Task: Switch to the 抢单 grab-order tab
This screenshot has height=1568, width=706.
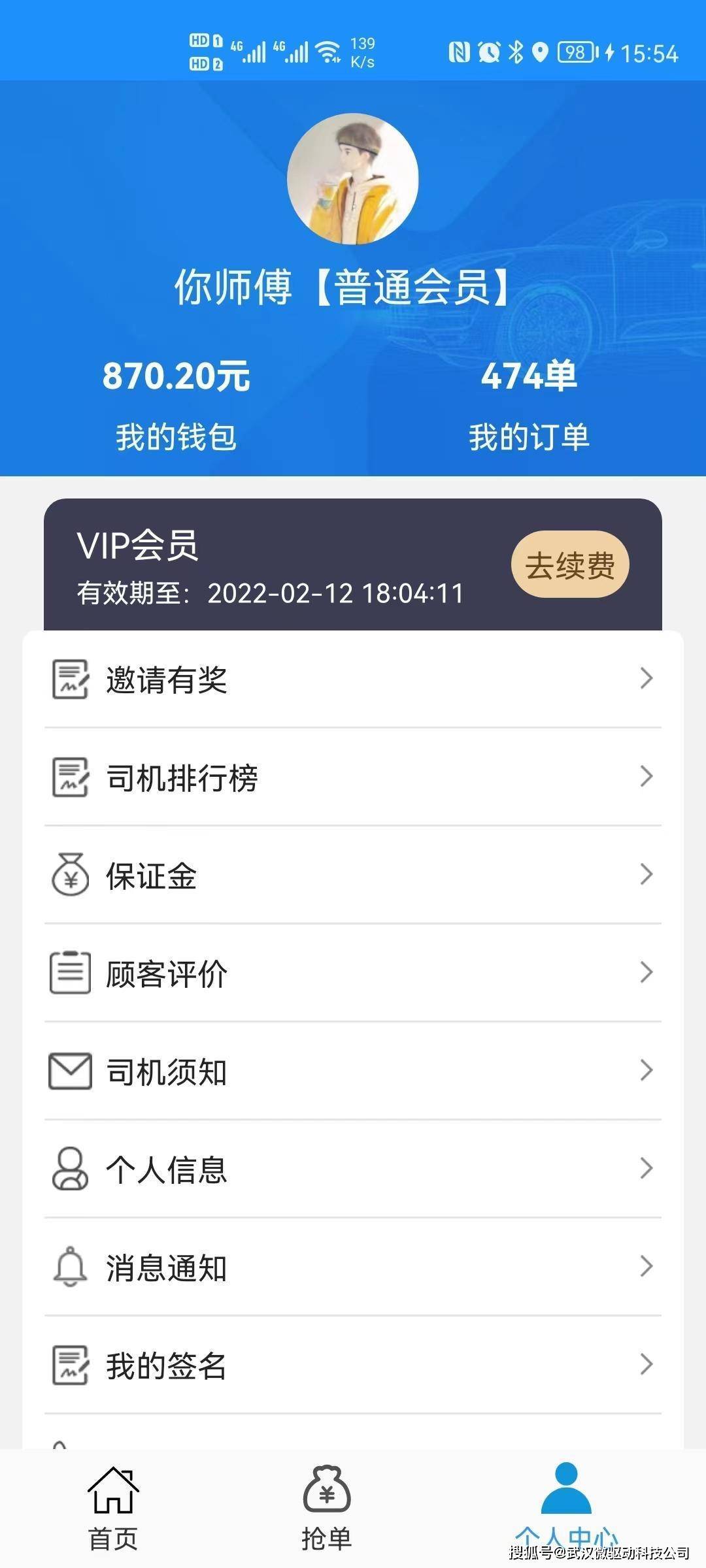Action: click(327, 1509)
